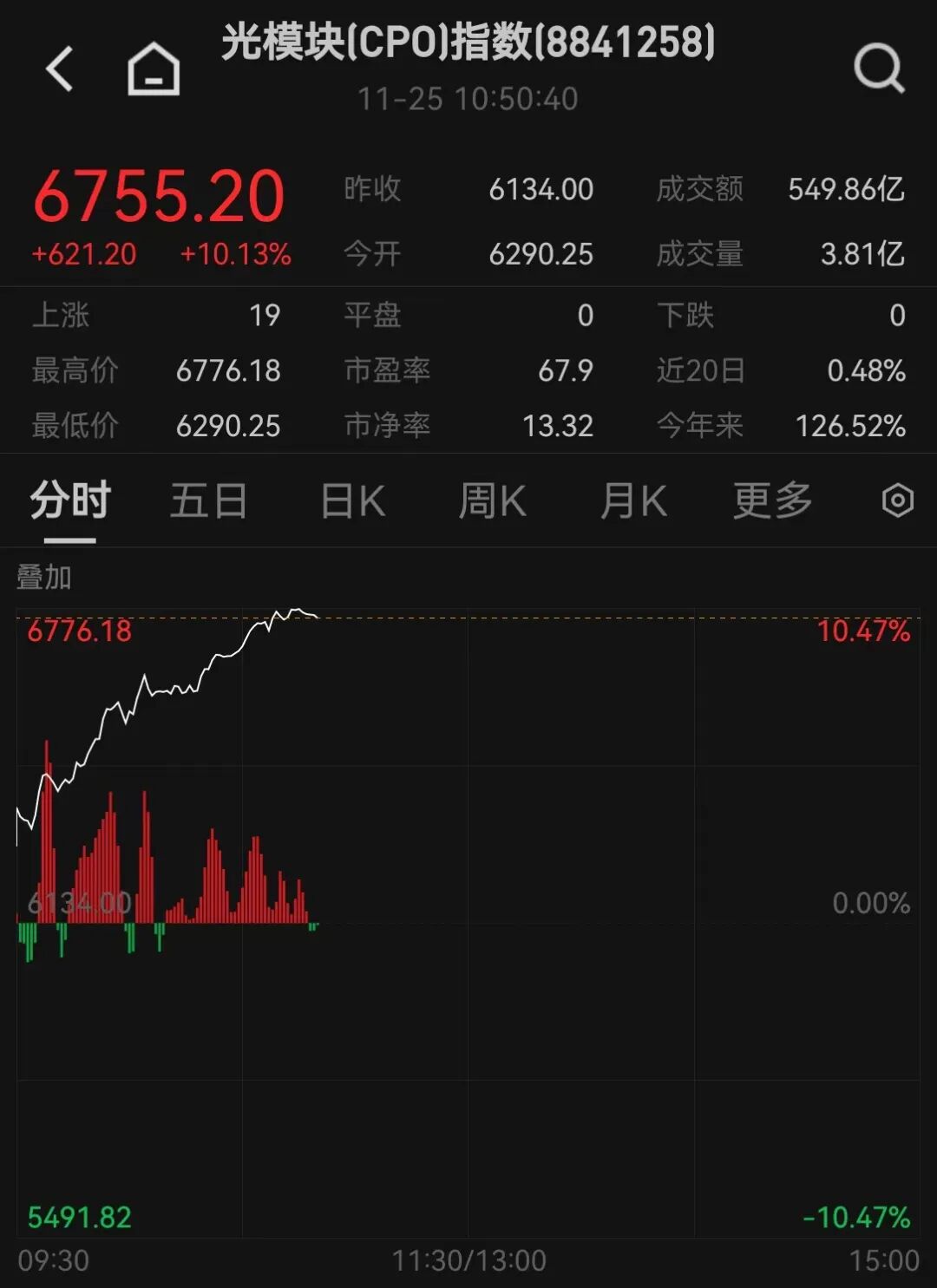937x1288 pixels.
Task: Expand the 更多 chart options
Action: click(x=772, y=501)
